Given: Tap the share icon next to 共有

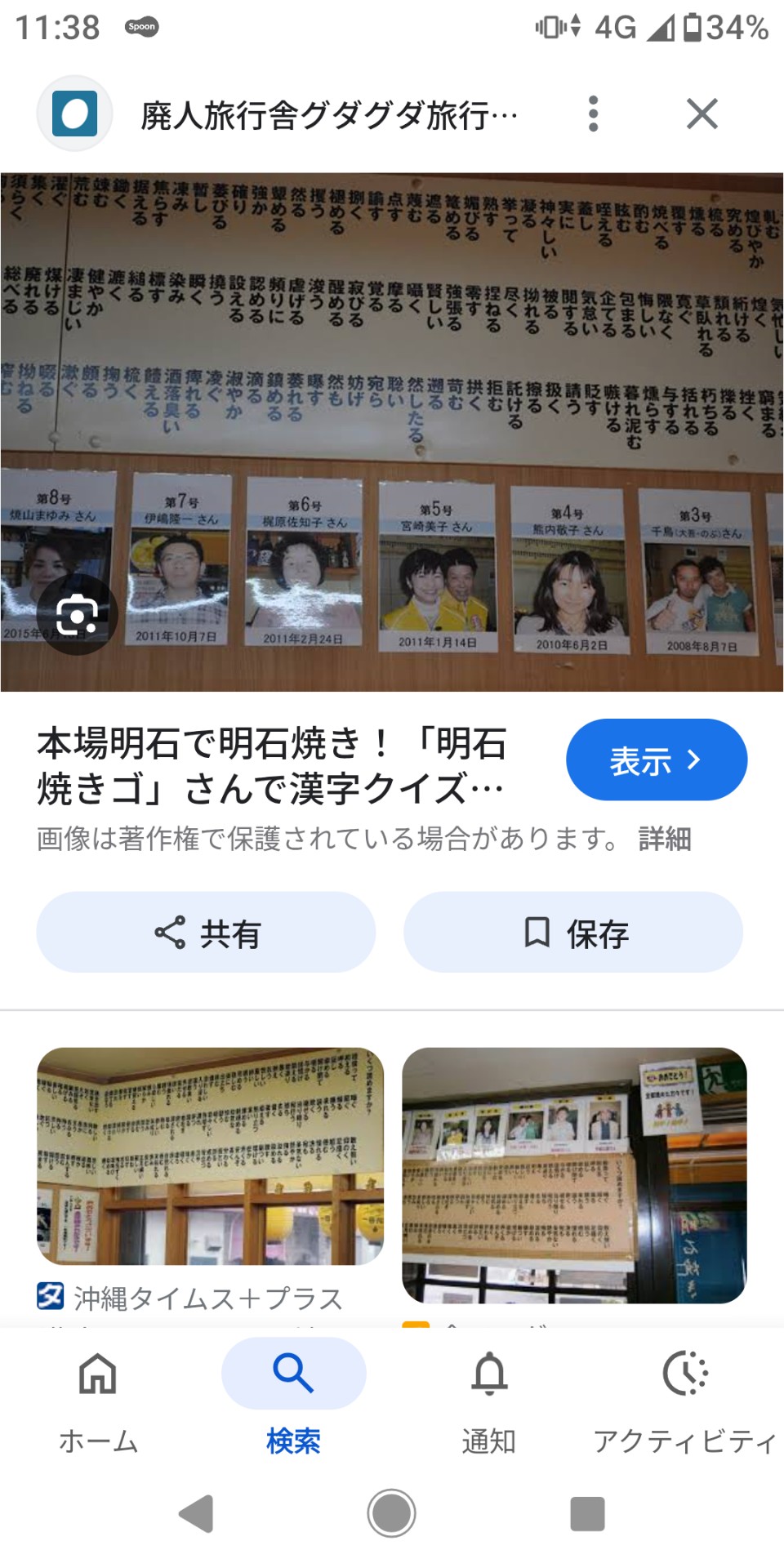Looking at the screenshot, I should [x=169, y=931].
